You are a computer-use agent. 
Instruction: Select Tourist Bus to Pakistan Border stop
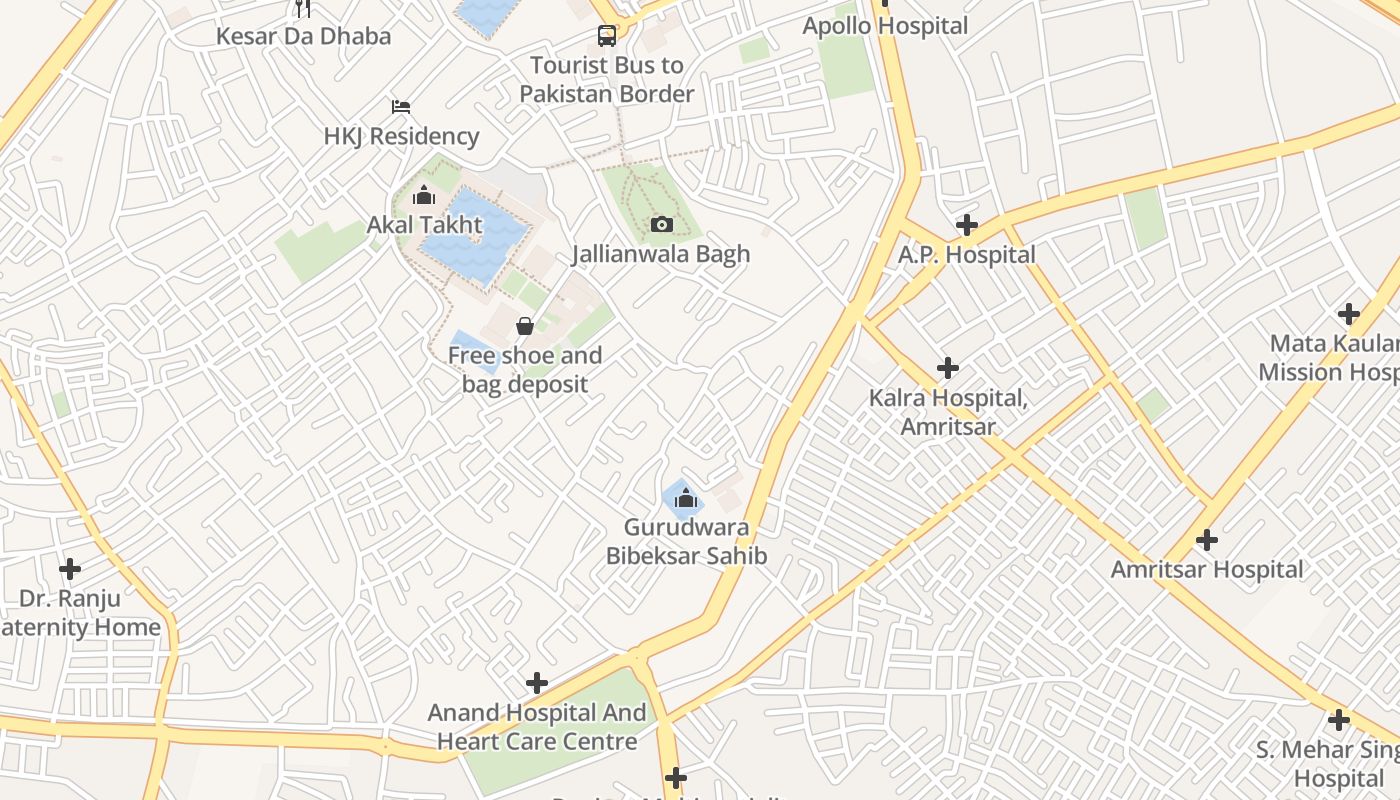coord(607,36)
